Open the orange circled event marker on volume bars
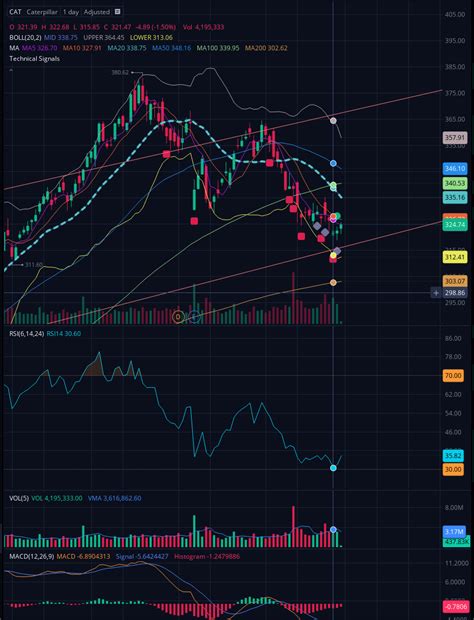Image resolution: width=474 pixels, height=620 pixels. coord(178,317)
